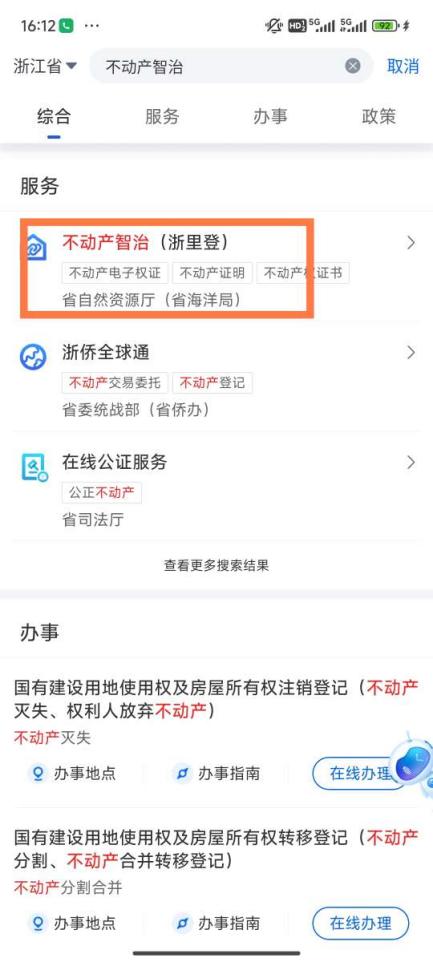This screenshot has height=962, width=433.
Task: Clear the search text with the X icon
Action: (x=352, y=66)
